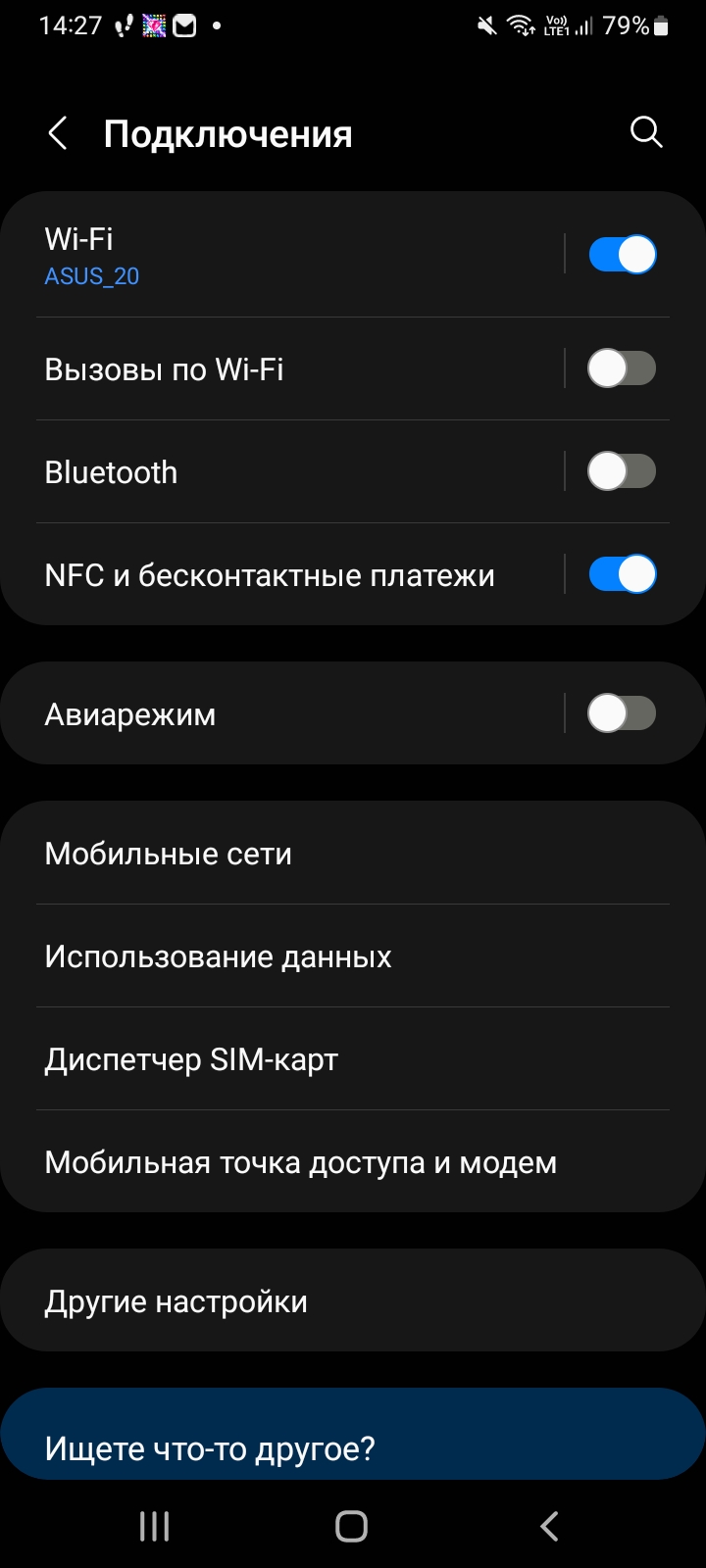The image size is (706, 1568).
Task: Open search in Connections settings
Action: [x=645, y=132]
